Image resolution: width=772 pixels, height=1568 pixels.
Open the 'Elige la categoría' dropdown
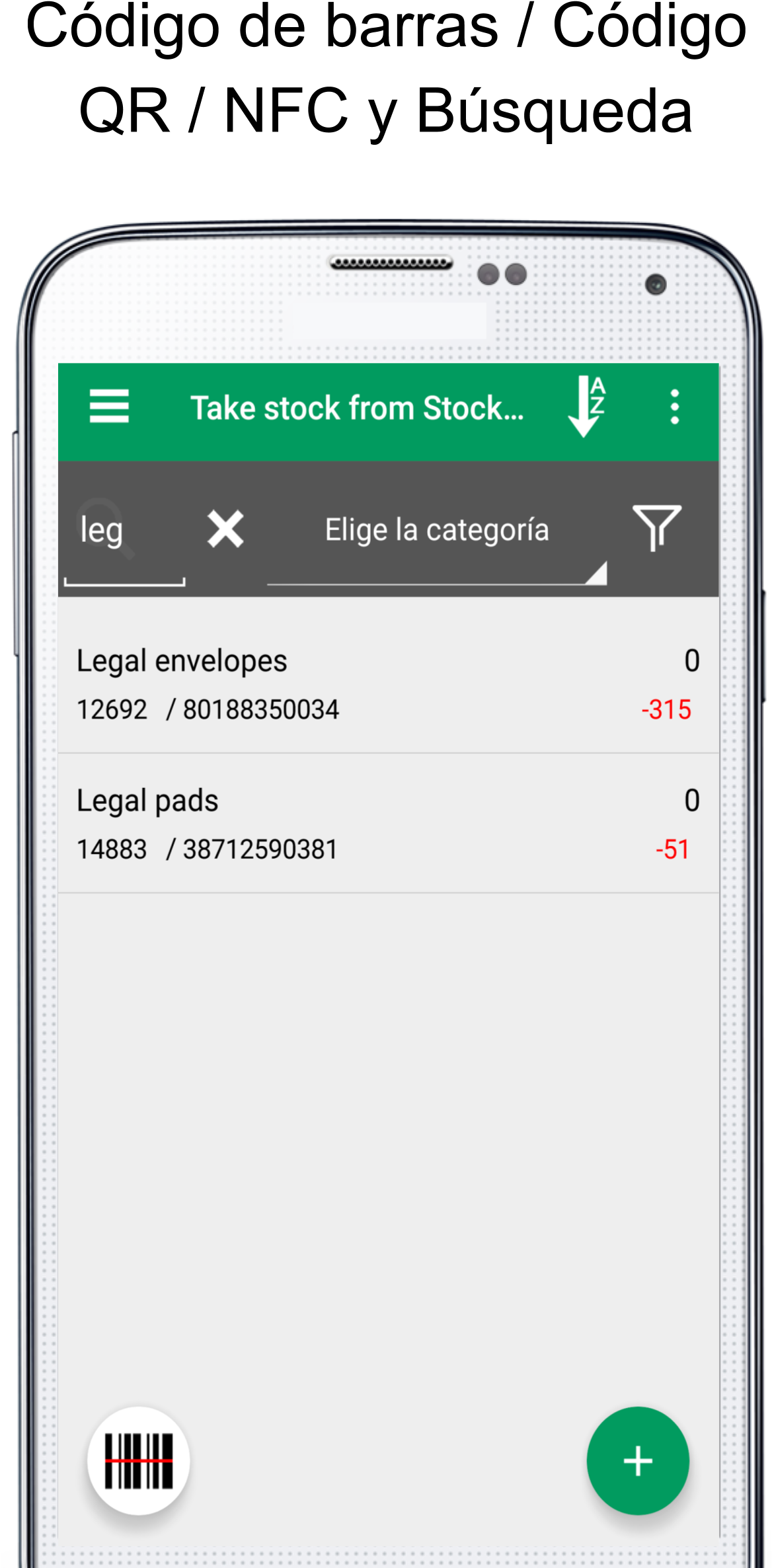[x=436, y=529]
